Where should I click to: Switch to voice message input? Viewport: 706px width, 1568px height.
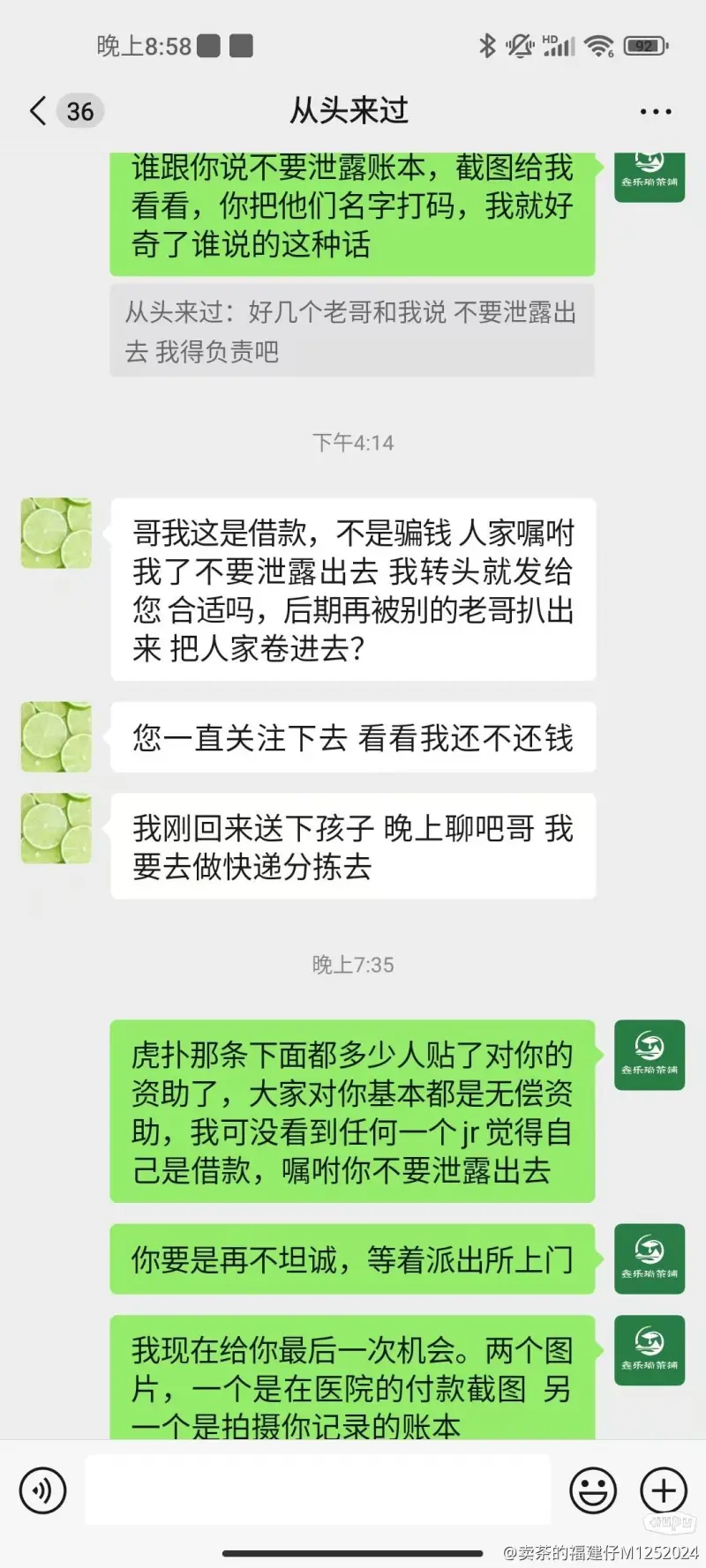(42, 1490)
